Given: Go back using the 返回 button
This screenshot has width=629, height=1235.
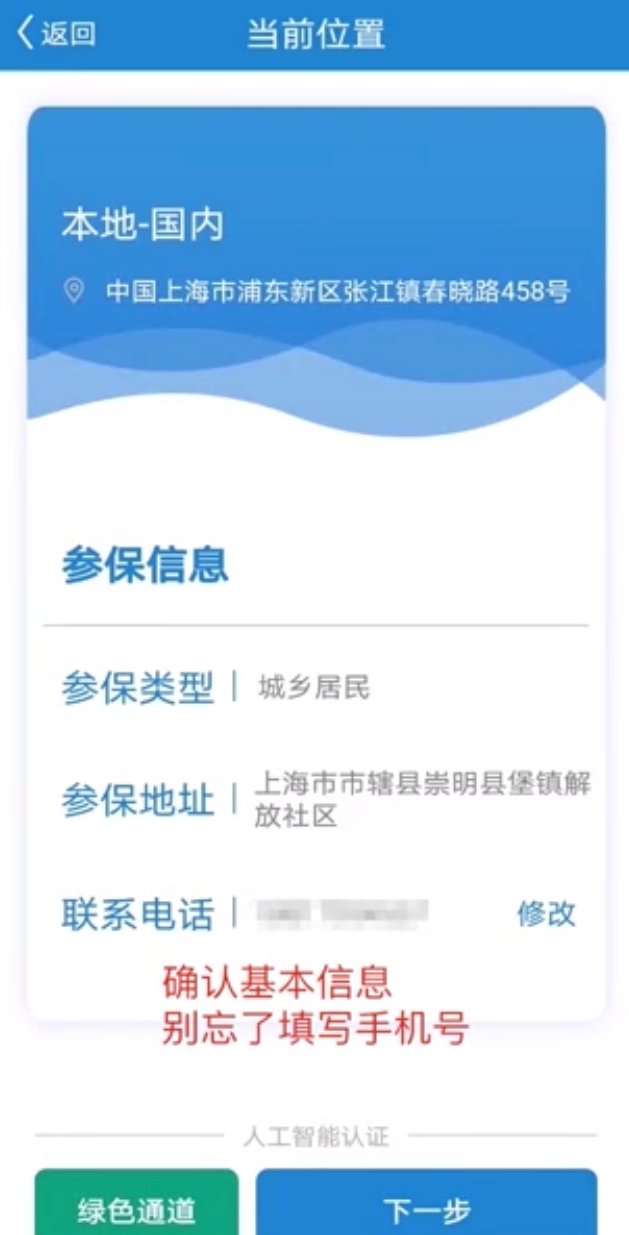Looking at the screenshot, I should click(x=56, y=34).
